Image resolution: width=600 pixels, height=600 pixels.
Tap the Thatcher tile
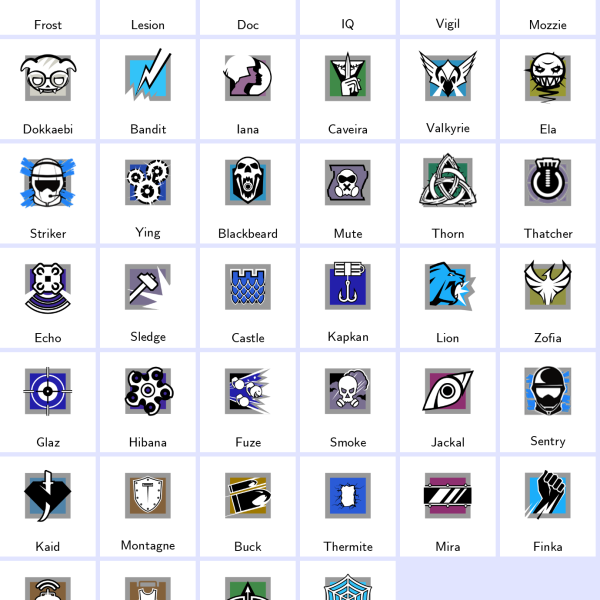pyautogui.click(x=548, y=184)
